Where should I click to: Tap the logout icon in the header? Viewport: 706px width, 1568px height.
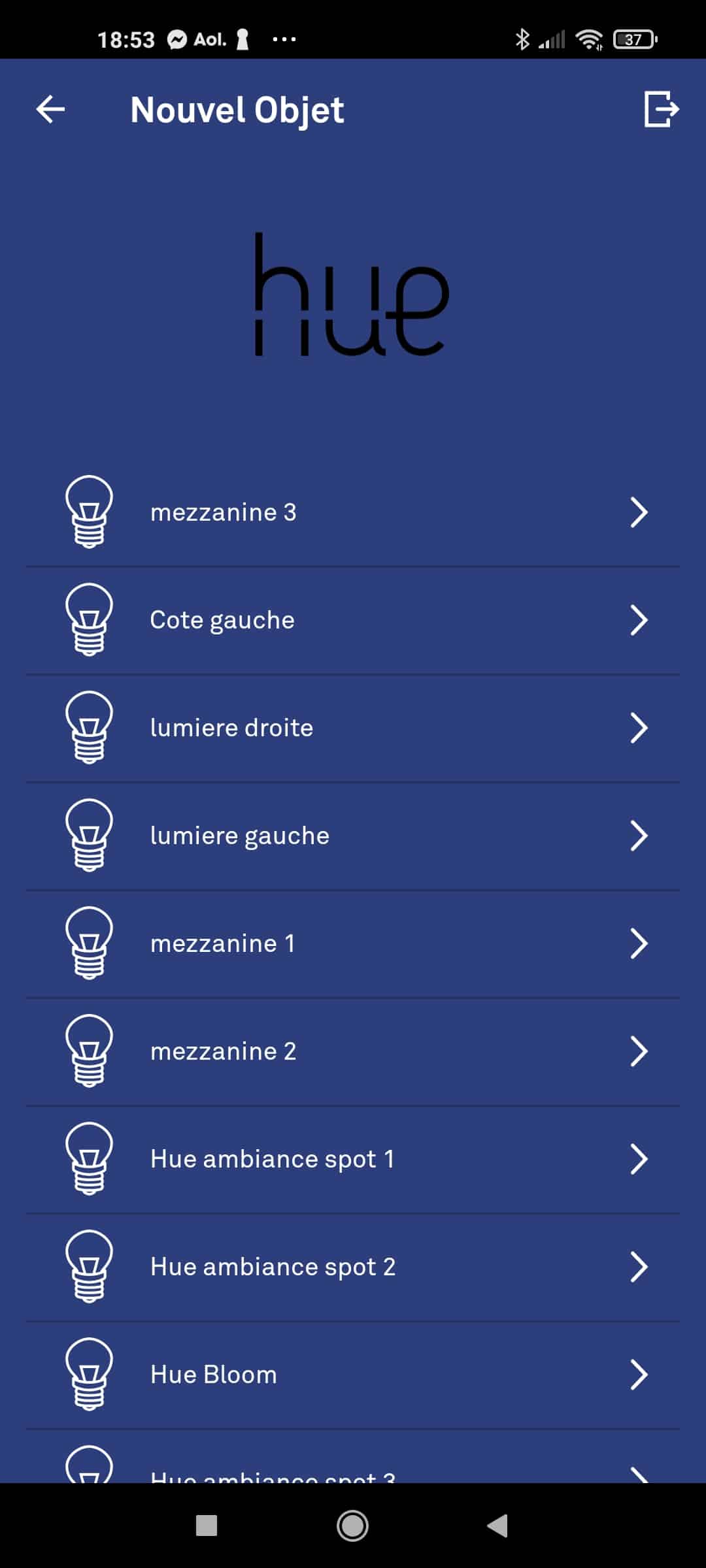point(661,109)
